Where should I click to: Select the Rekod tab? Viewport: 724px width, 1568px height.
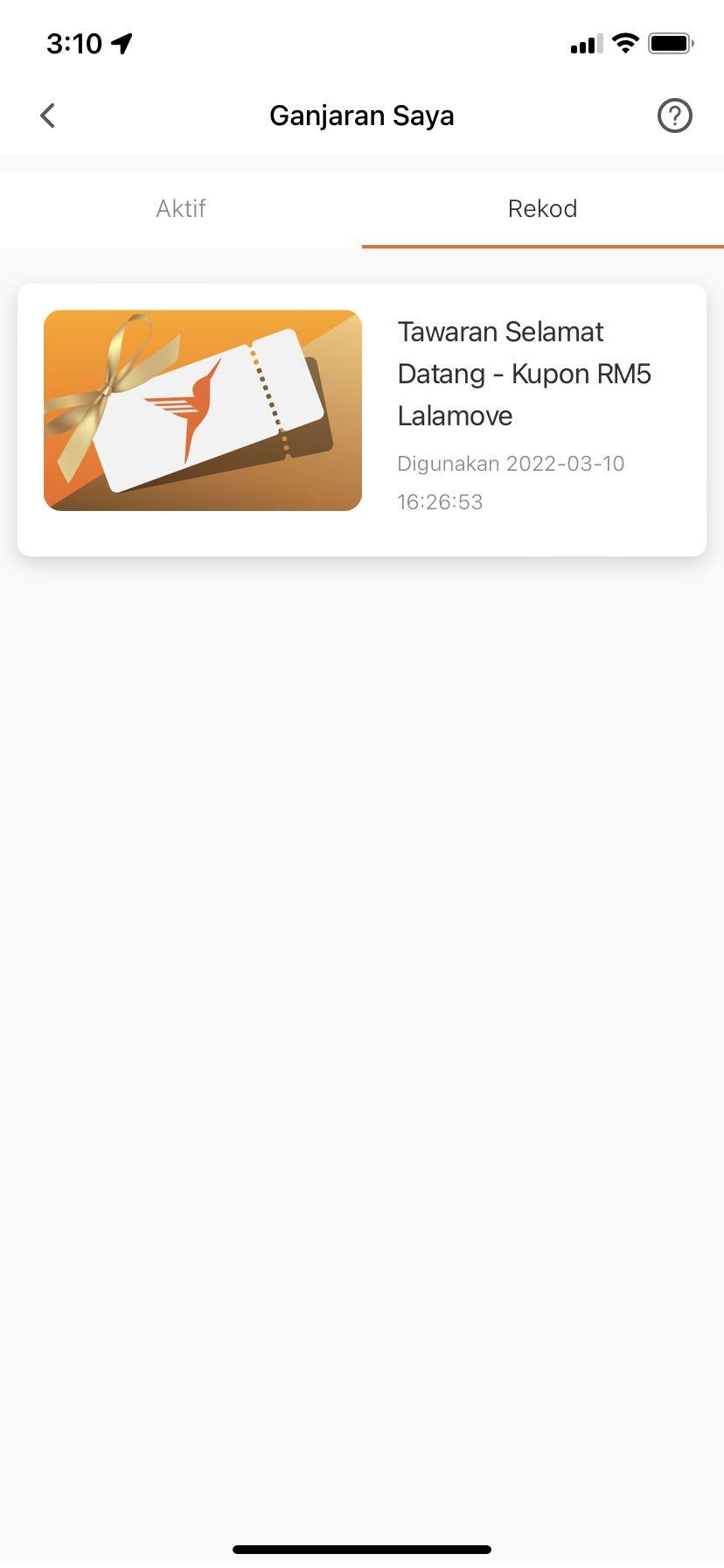[x=542, y=209]
